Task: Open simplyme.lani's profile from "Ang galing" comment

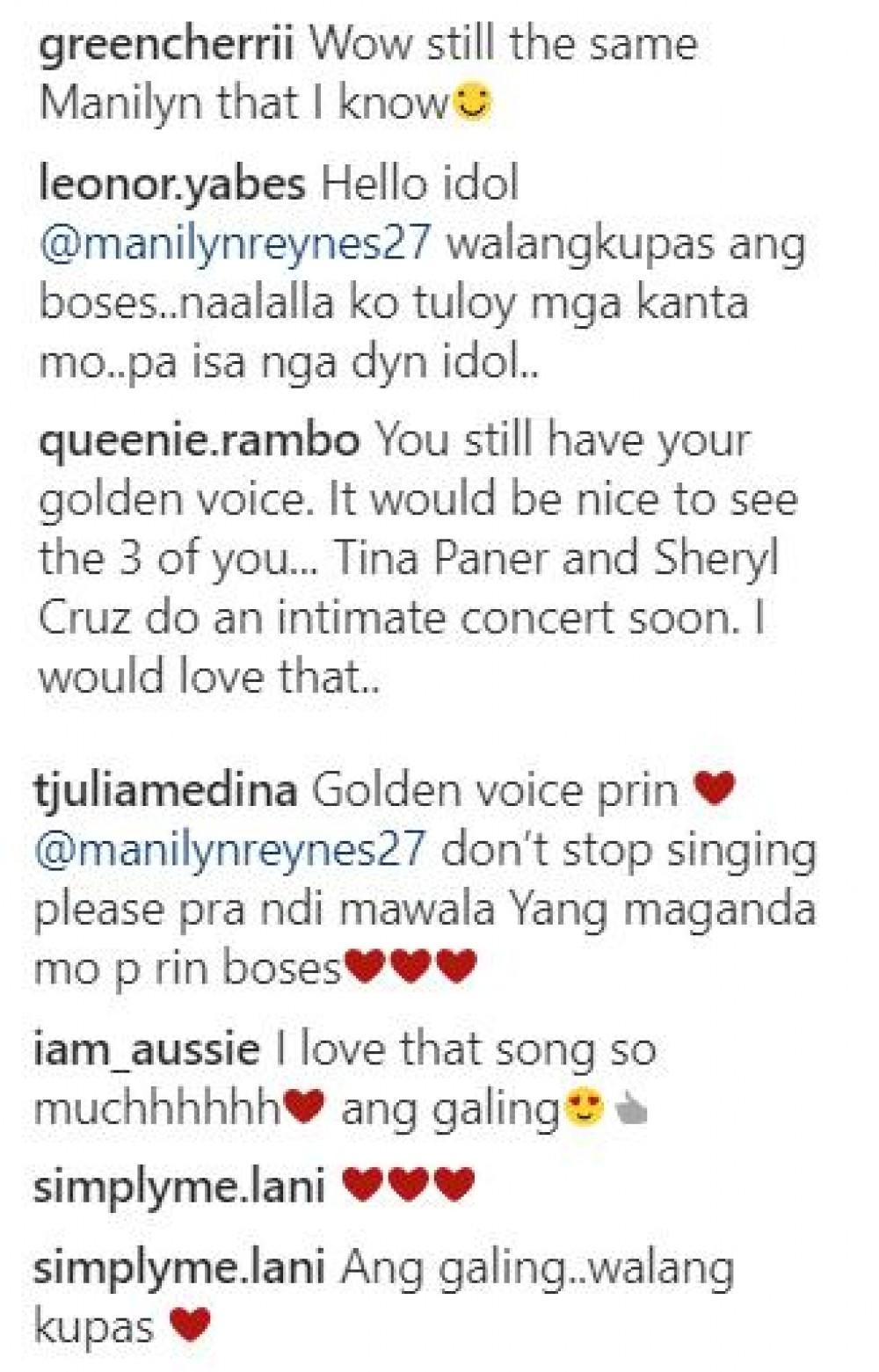Action: point(178,1267)
